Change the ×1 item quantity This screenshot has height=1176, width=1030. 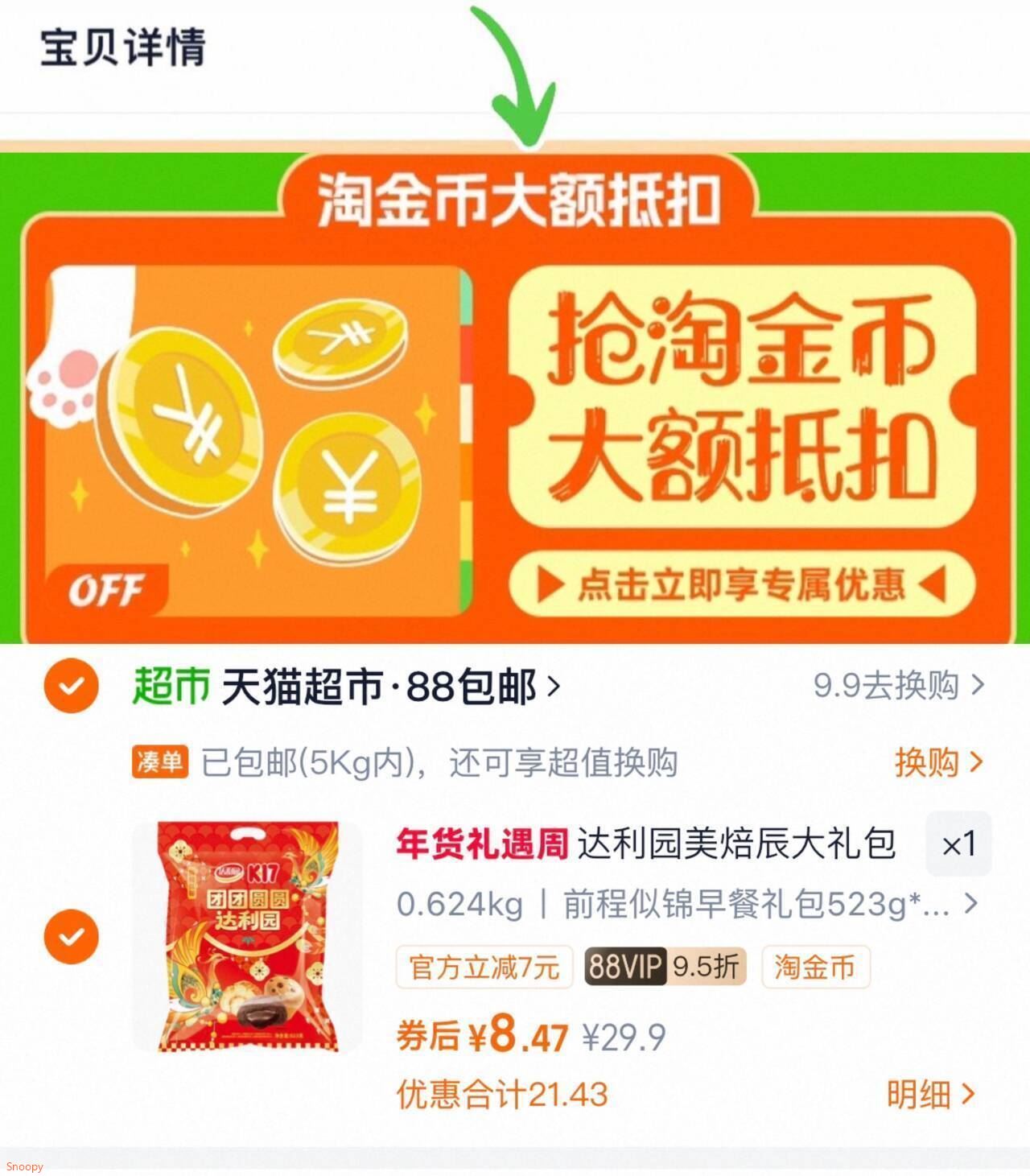coord(958,844)
